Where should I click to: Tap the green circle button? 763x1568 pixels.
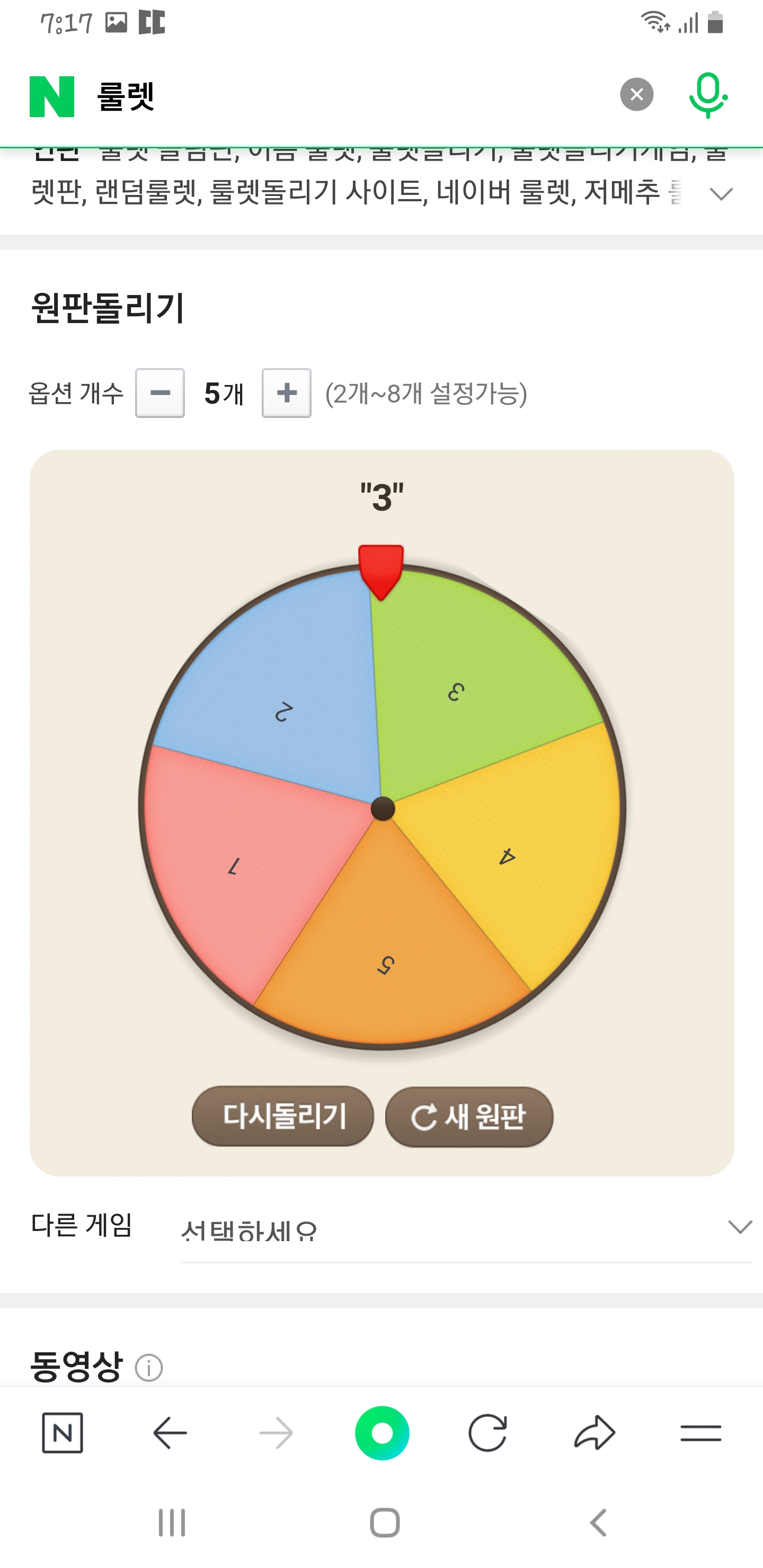click(x=382, y=1433)
